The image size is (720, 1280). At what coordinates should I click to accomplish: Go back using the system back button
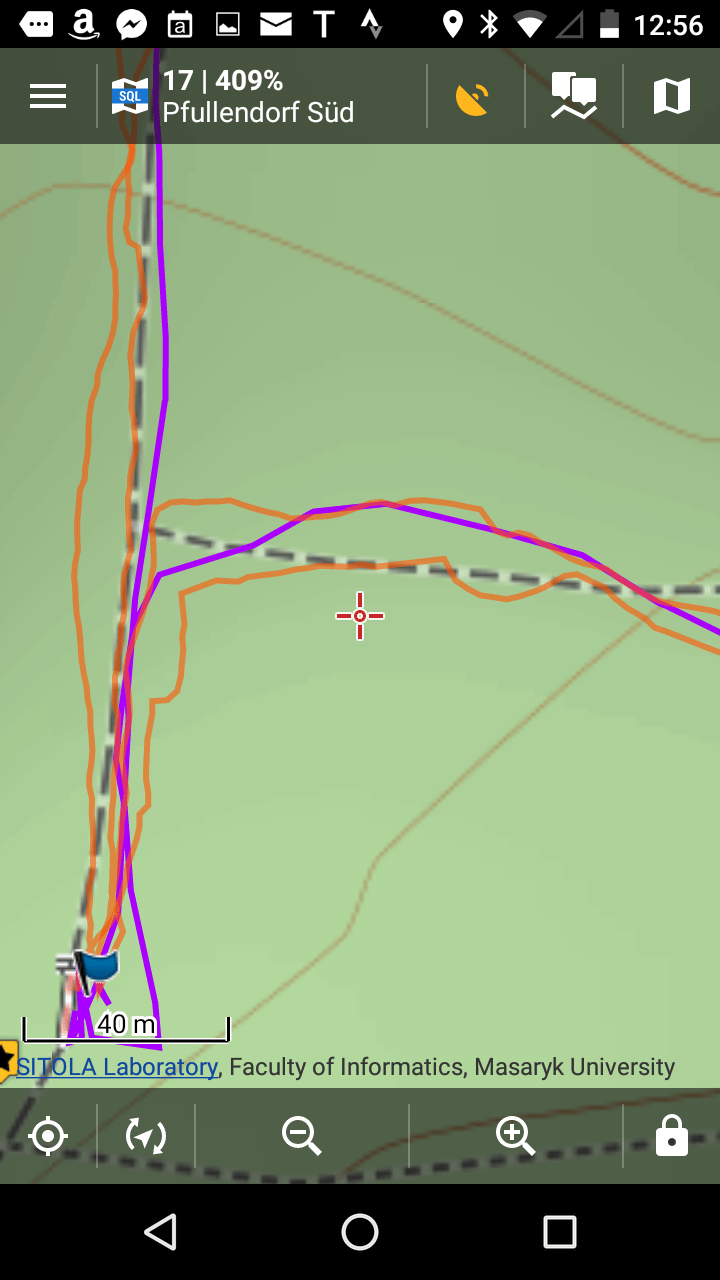[160, 1232]
